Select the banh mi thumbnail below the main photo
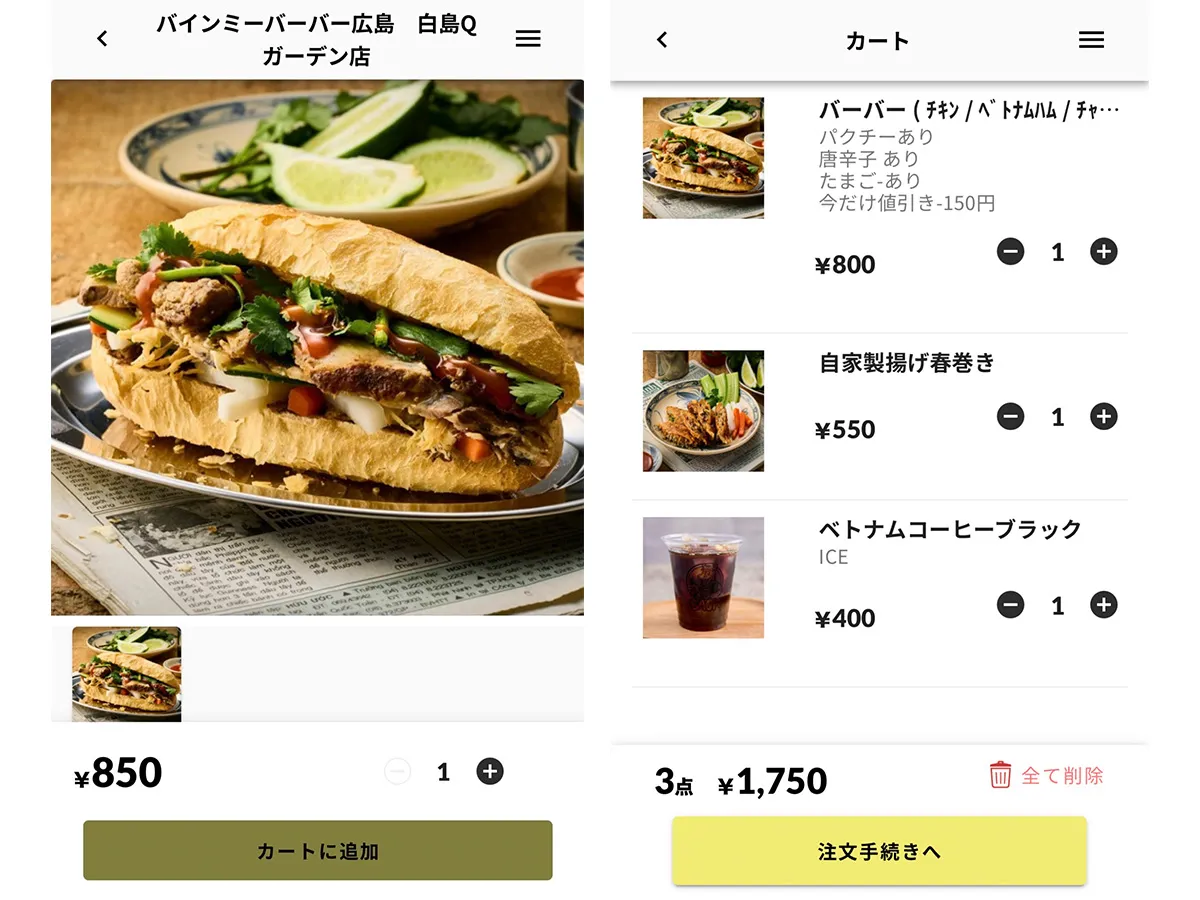This screenshot has width=1200, height=900. [x=127, y=673]
